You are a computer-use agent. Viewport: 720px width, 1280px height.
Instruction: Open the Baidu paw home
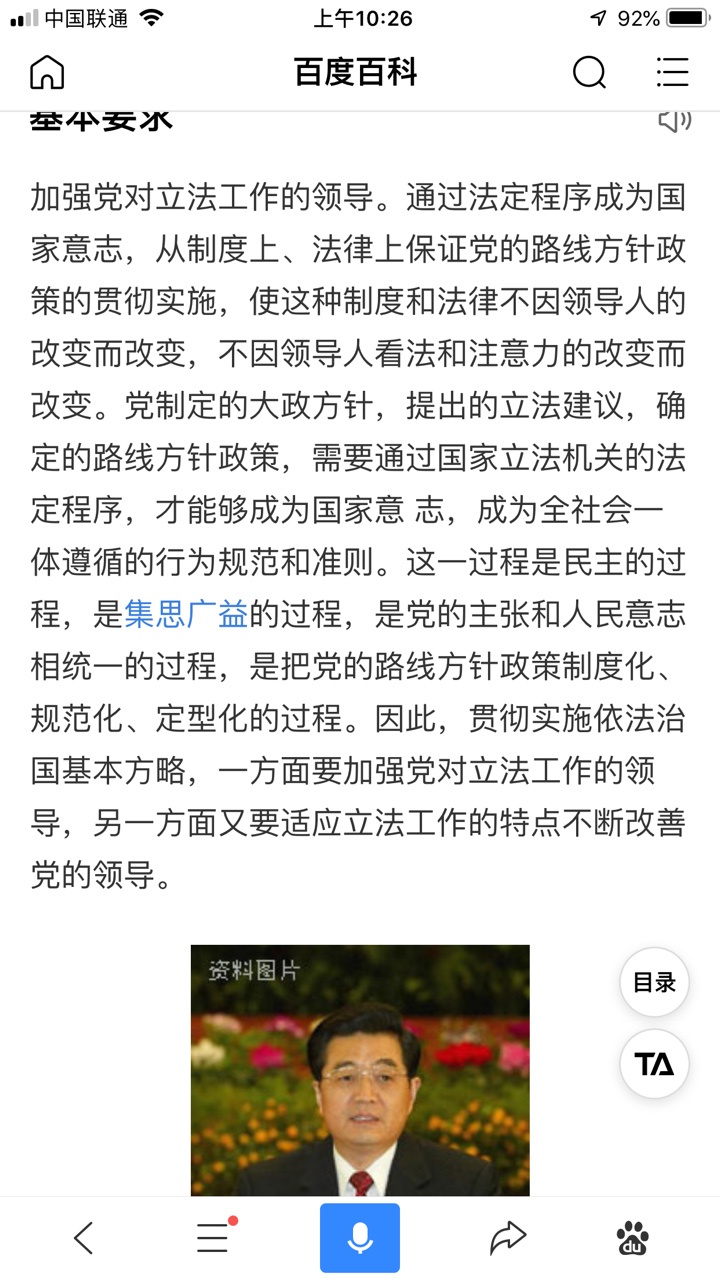pyautogui.click(x=632, y=1238)
